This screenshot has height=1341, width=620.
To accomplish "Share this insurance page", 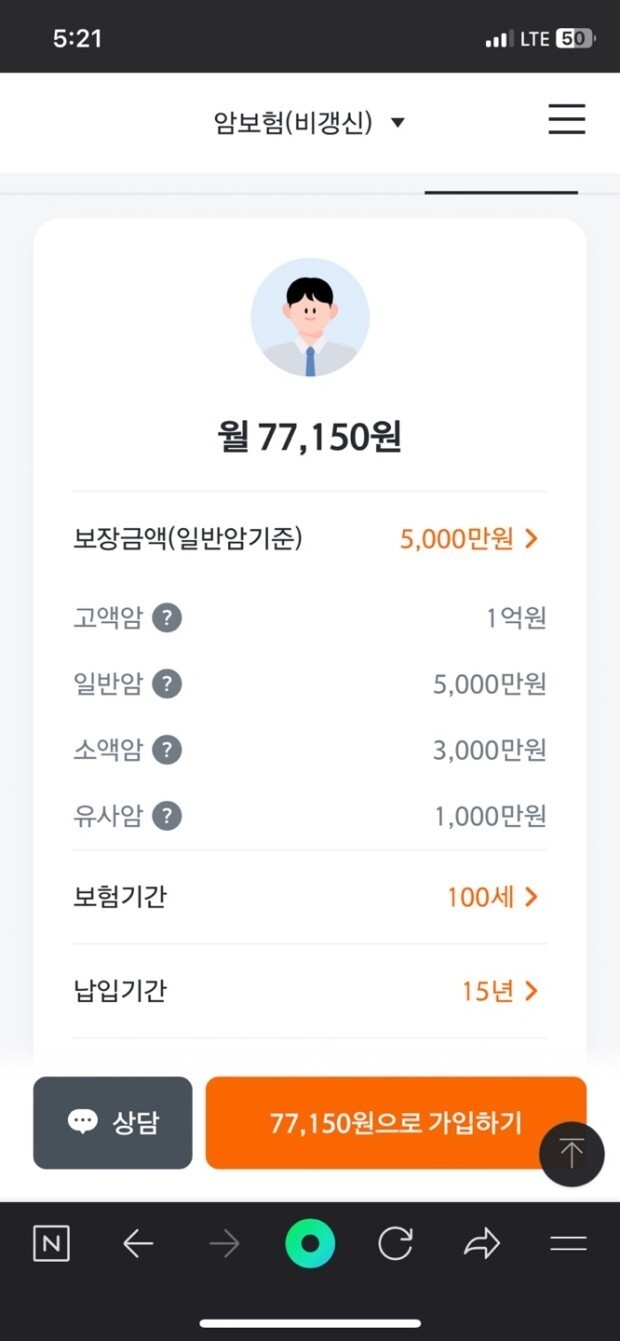I will point(482,1244).
